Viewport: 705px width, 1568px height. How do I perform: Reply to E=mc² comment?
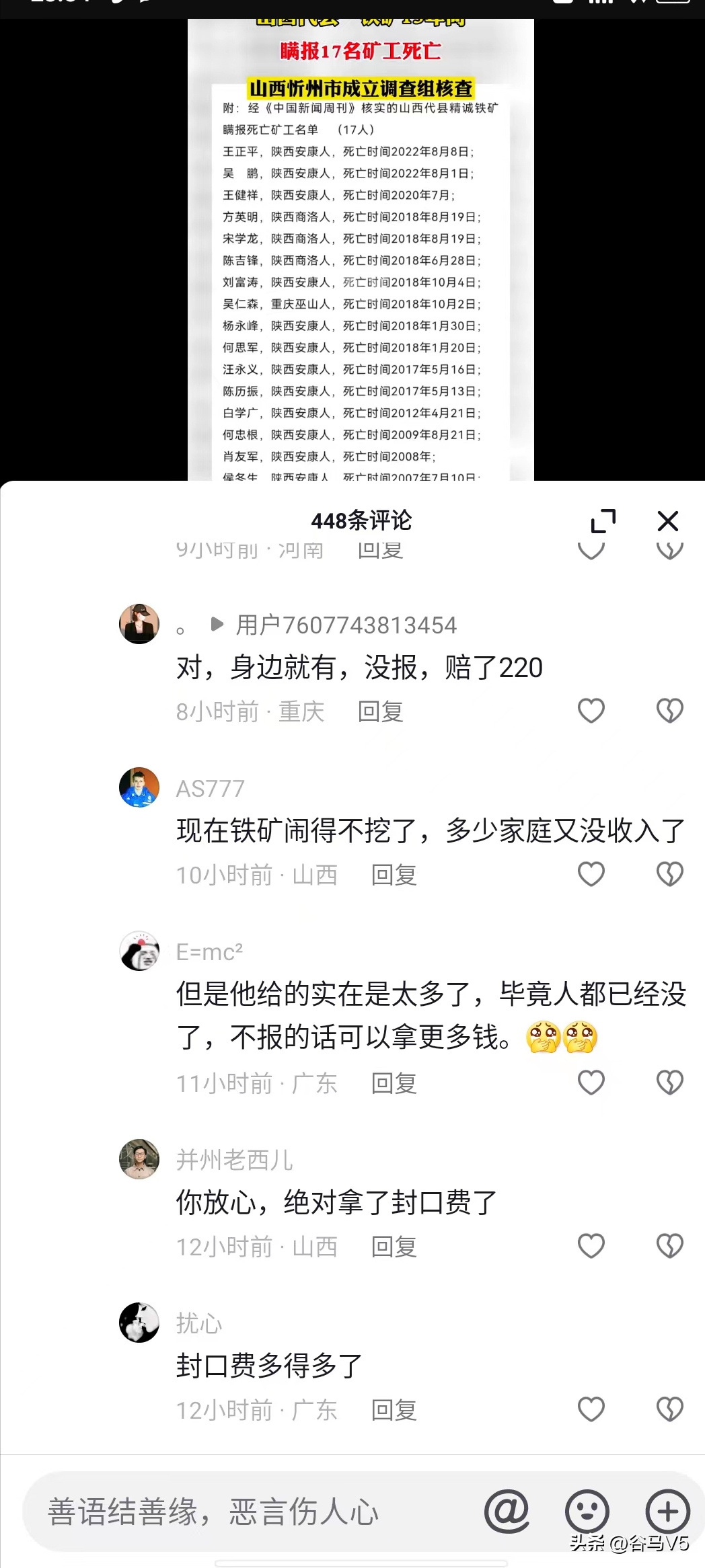[x=394, y=1083]
